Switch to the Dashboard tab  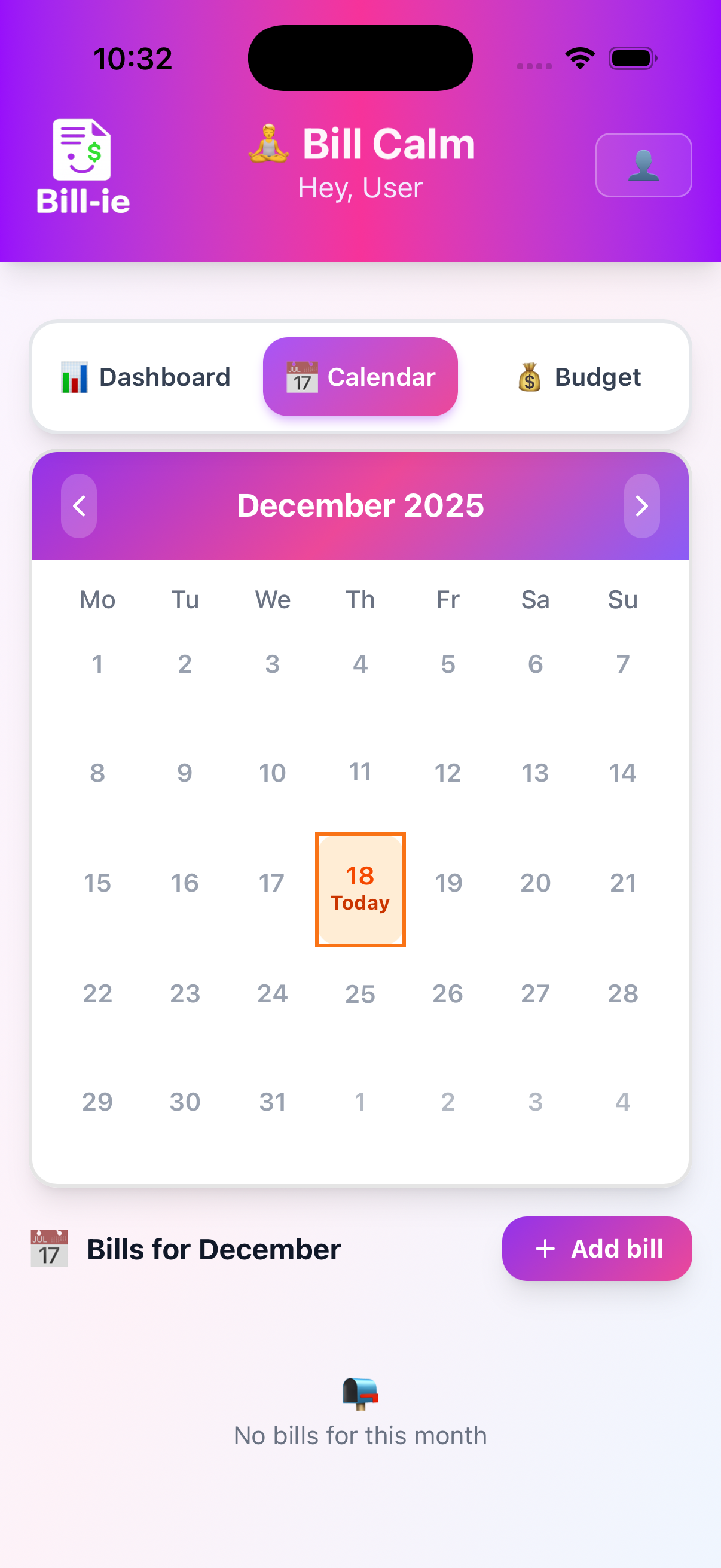click(146, 377)
